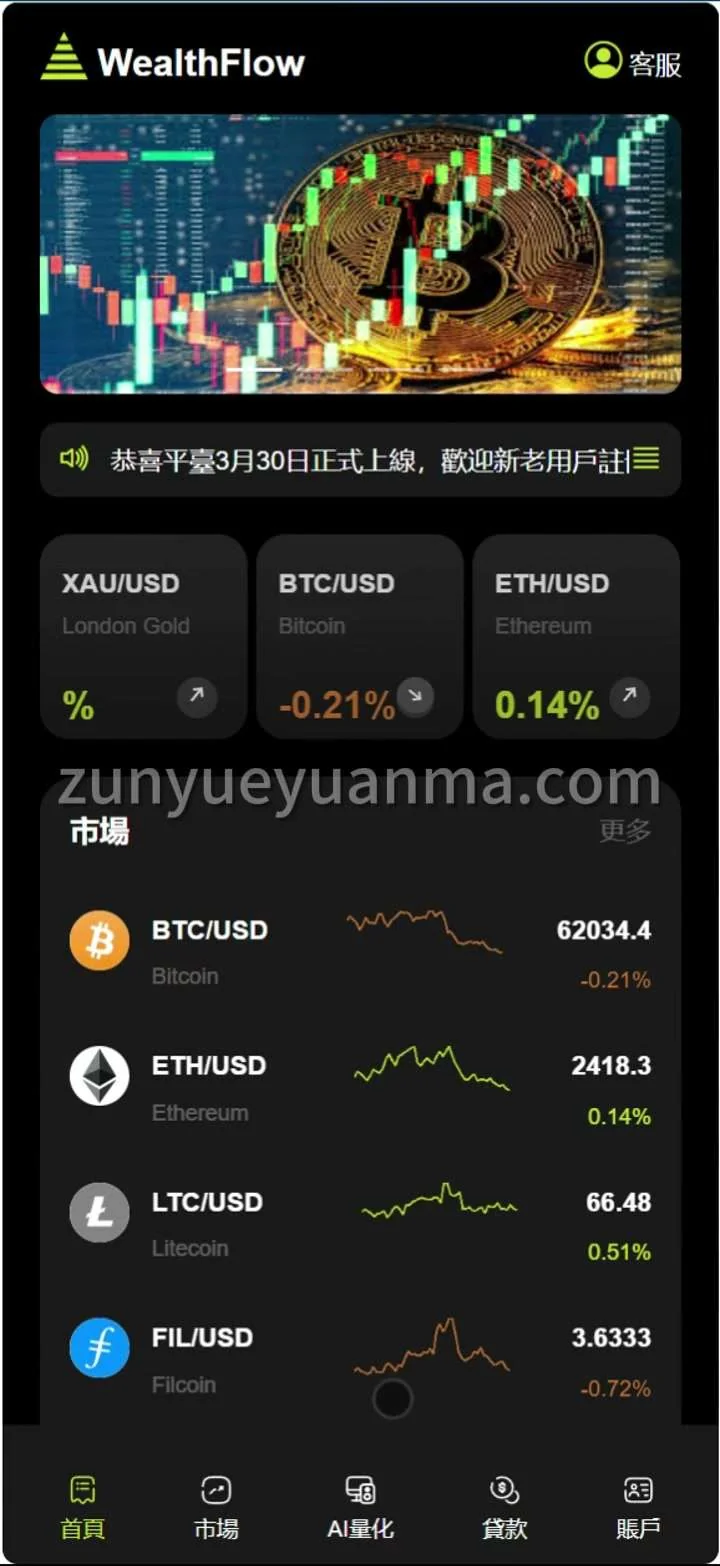Go to the AI量化 tab

point(360,1508)
